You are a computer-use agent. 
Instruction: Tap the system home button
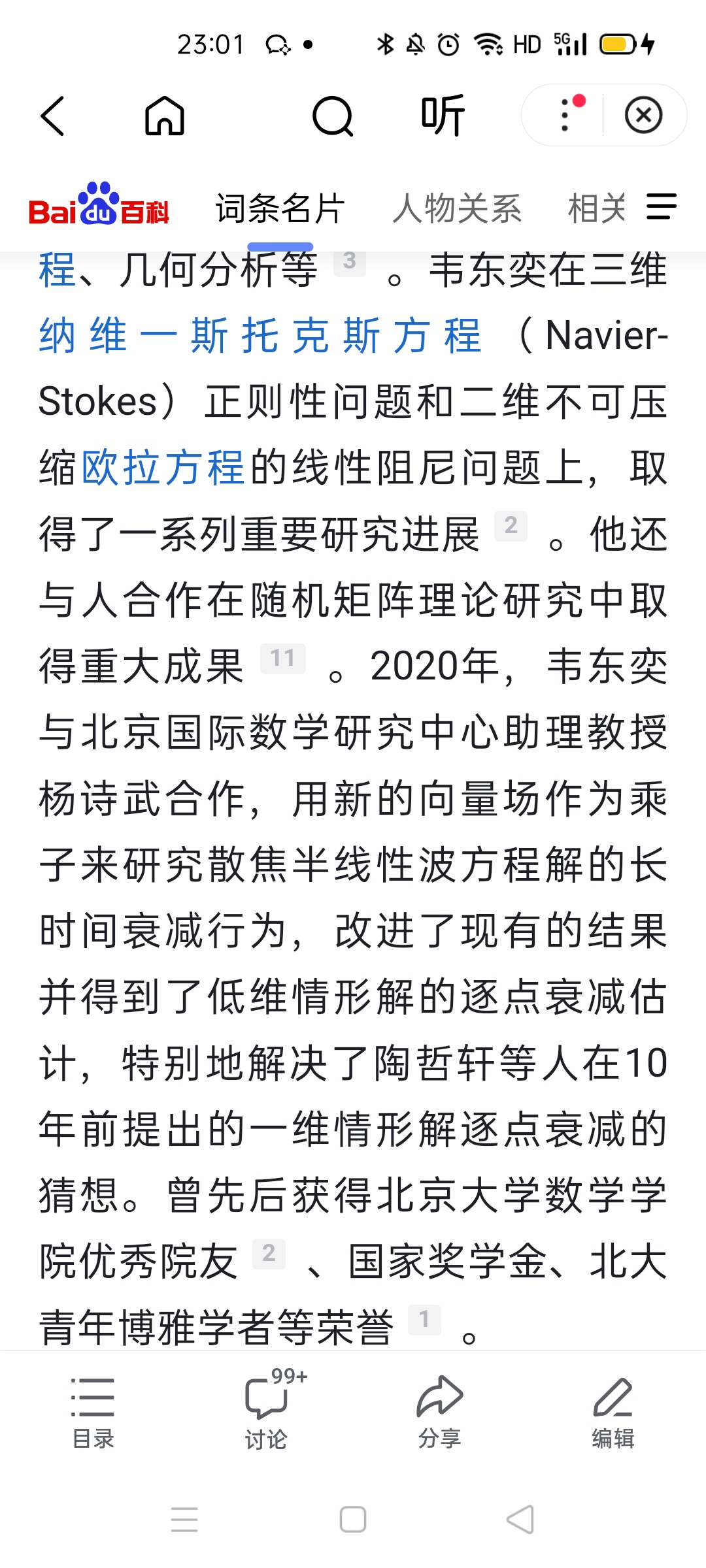point(353,1520)
